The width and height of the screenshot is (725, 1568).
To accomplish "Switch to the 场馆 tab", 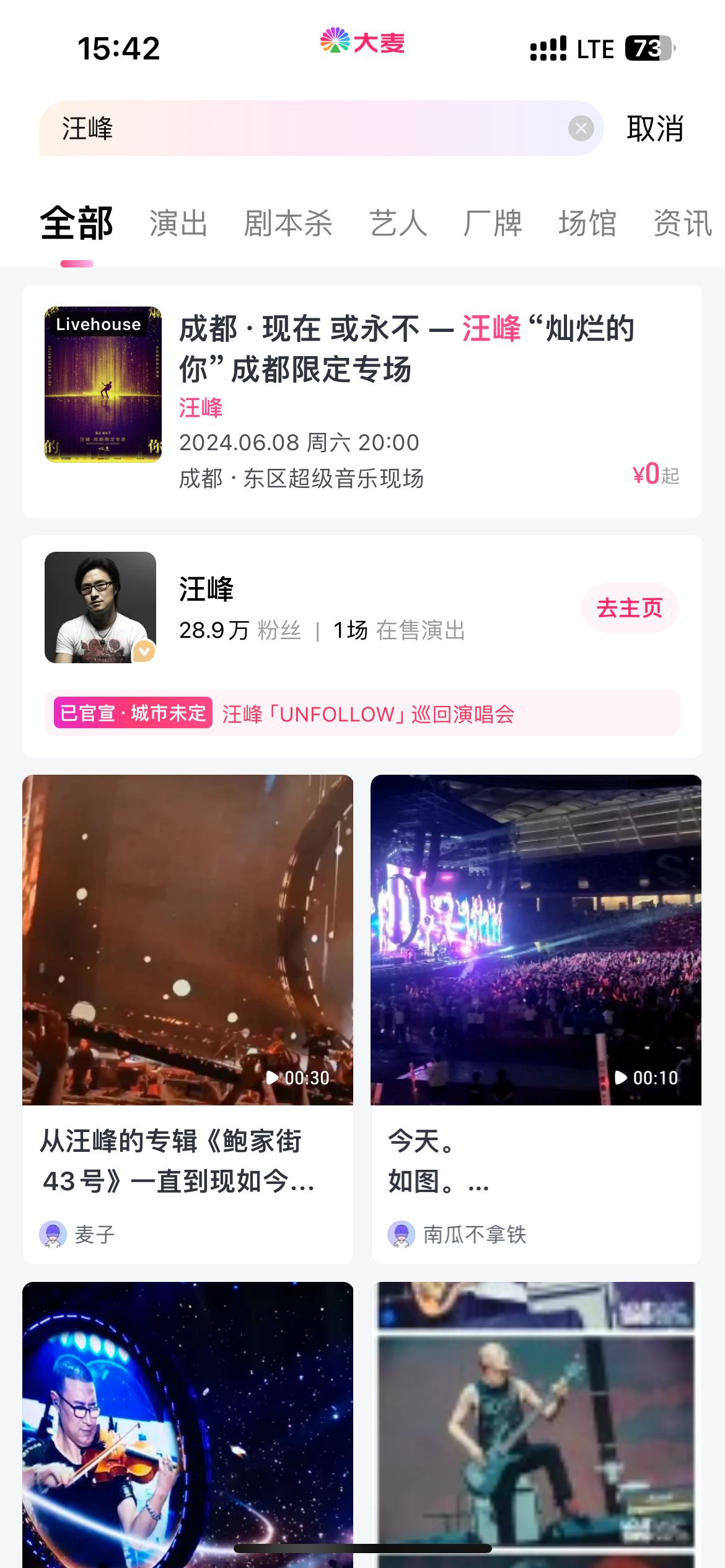I will [587, 224].
